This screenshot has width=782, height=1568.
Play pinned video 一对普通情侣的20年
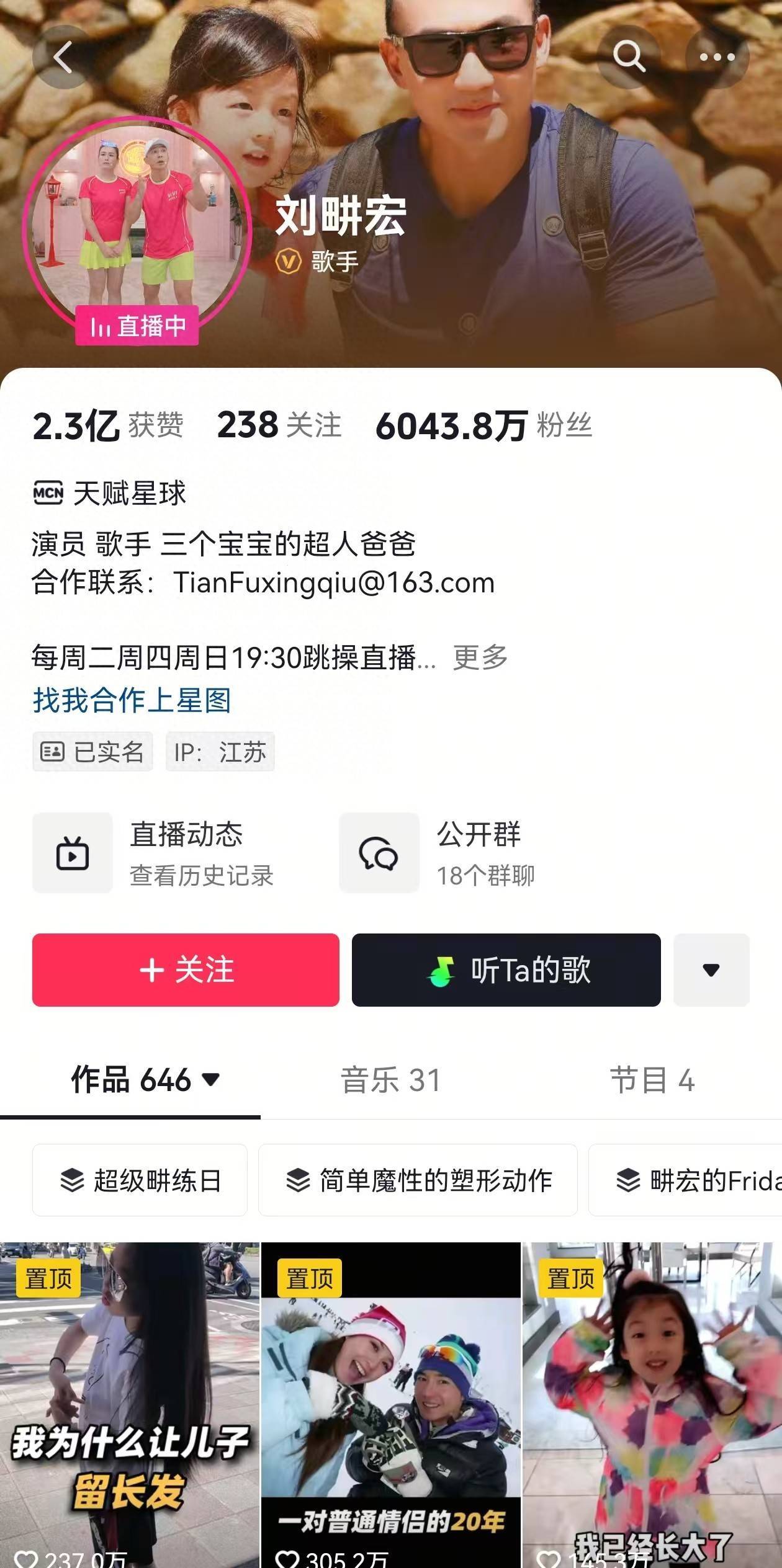390,1408
